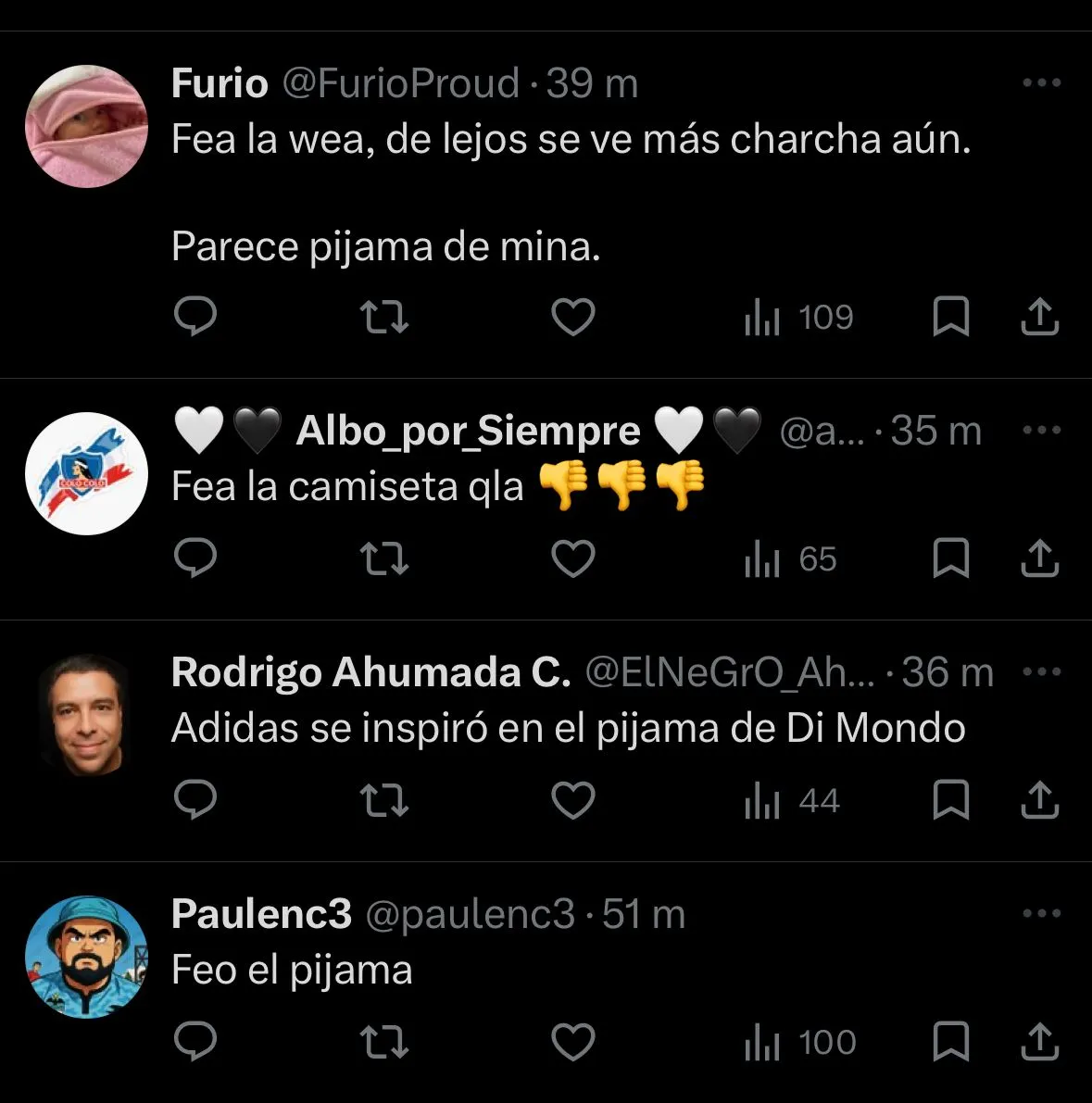Open overflow menu on Furio's tweet
The width and height of the screenshot is (1092, 1103).
[1041, 83]
